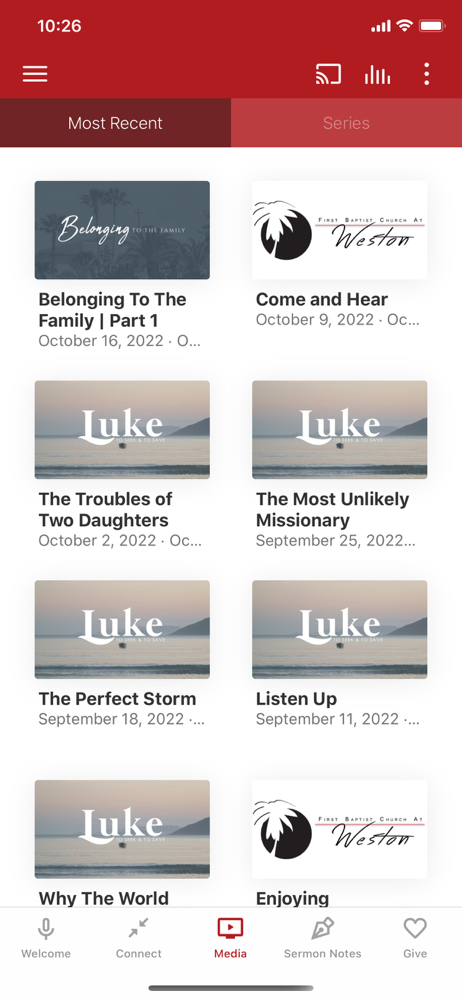The image size is (462, 1000).
Task: Open the hamburger drawer menu
Action: [x=35, y=75]
